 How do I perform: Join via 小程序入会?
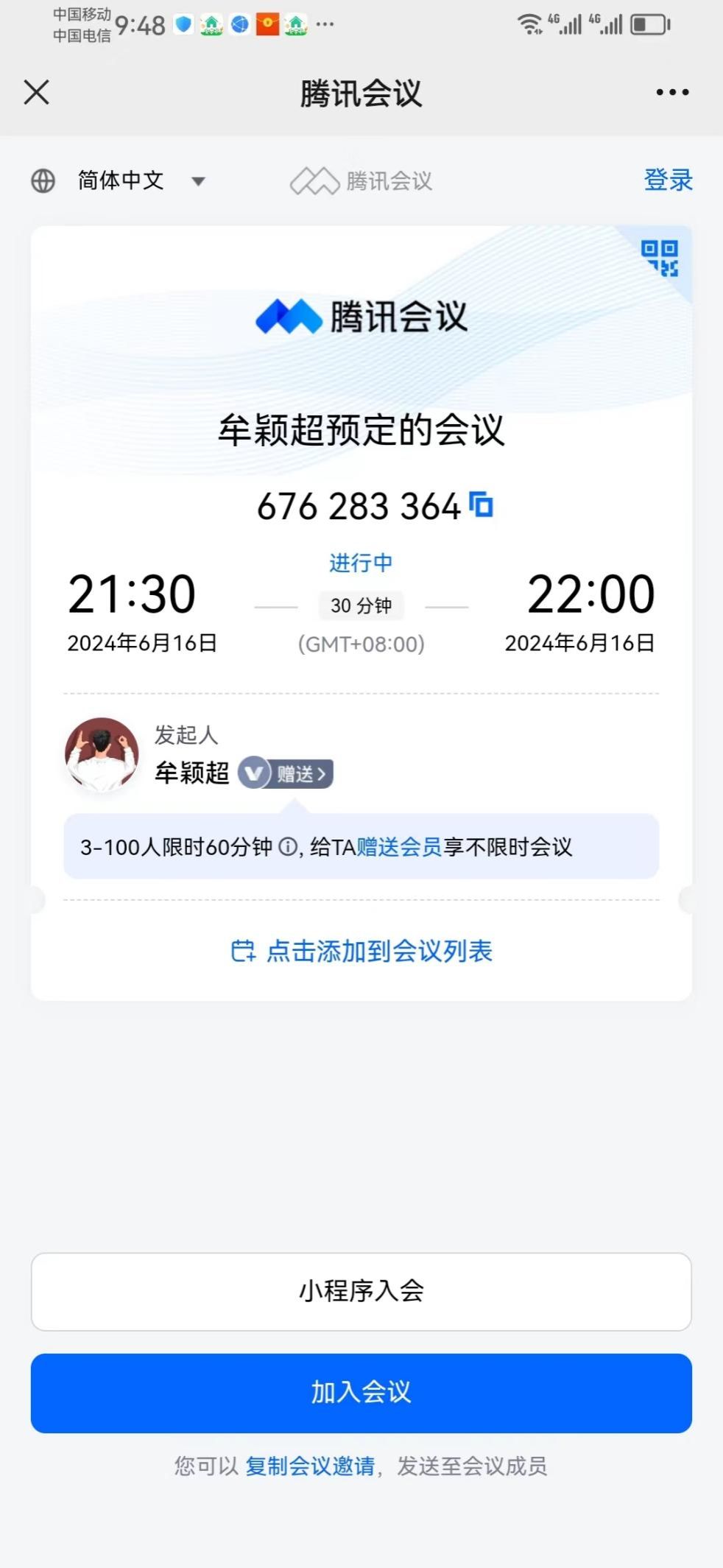tap(361, 1291)
